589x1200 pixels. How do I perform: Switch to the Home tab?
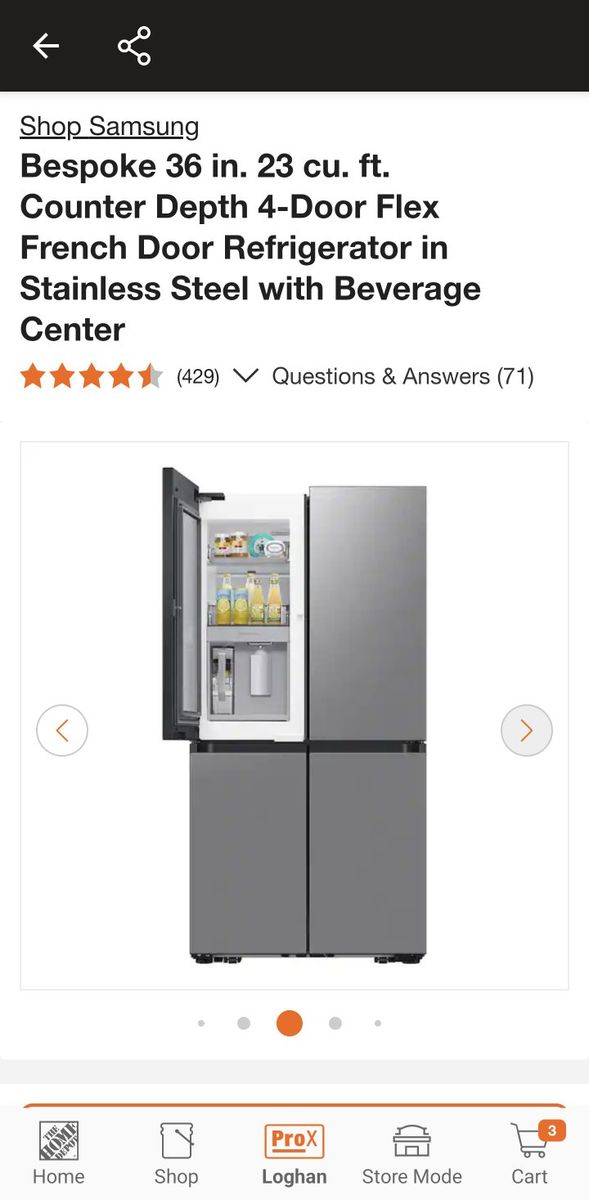(59, 1153)
